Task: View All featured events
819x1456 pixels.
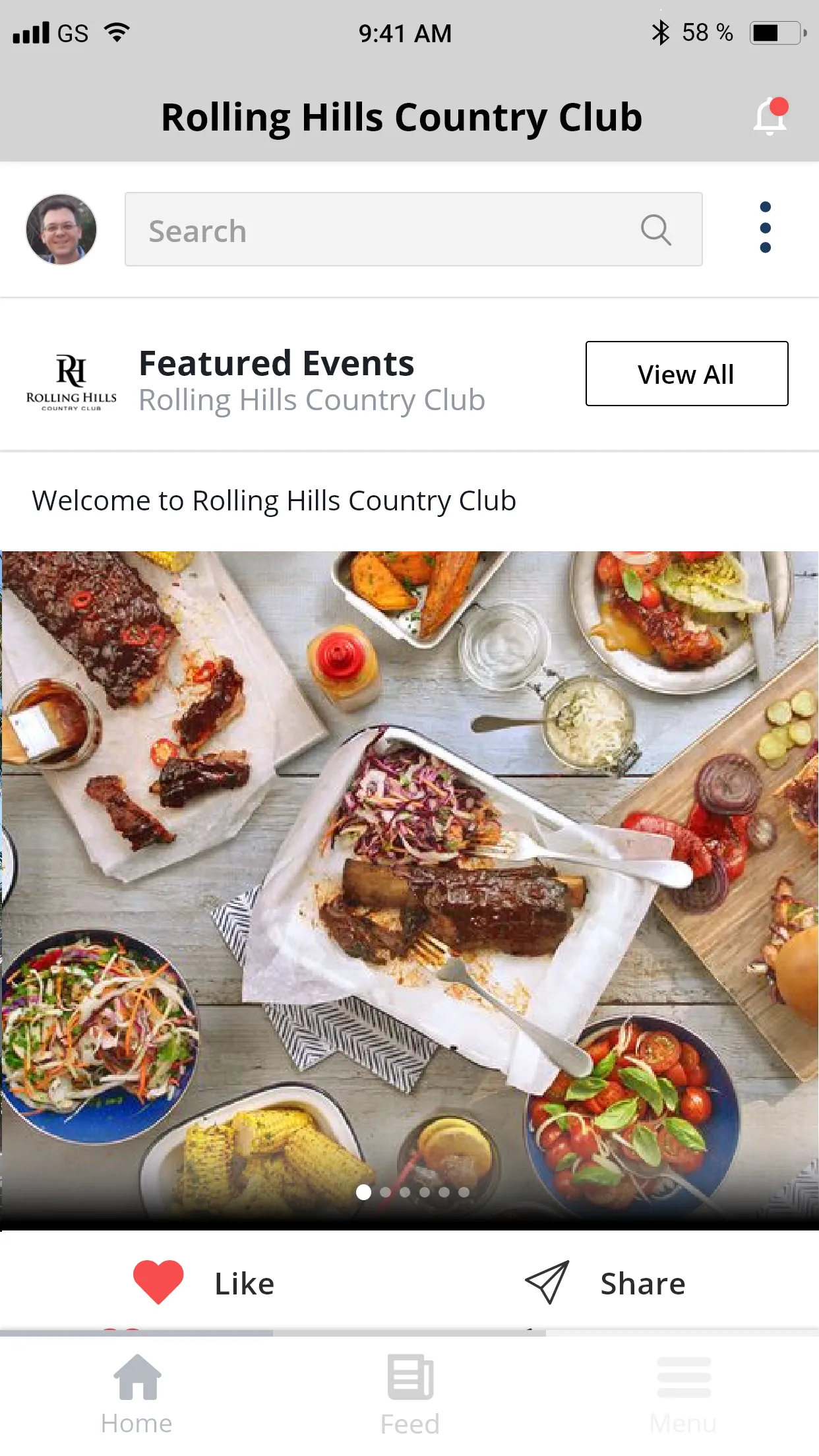Action: click(x=686, y=373)
